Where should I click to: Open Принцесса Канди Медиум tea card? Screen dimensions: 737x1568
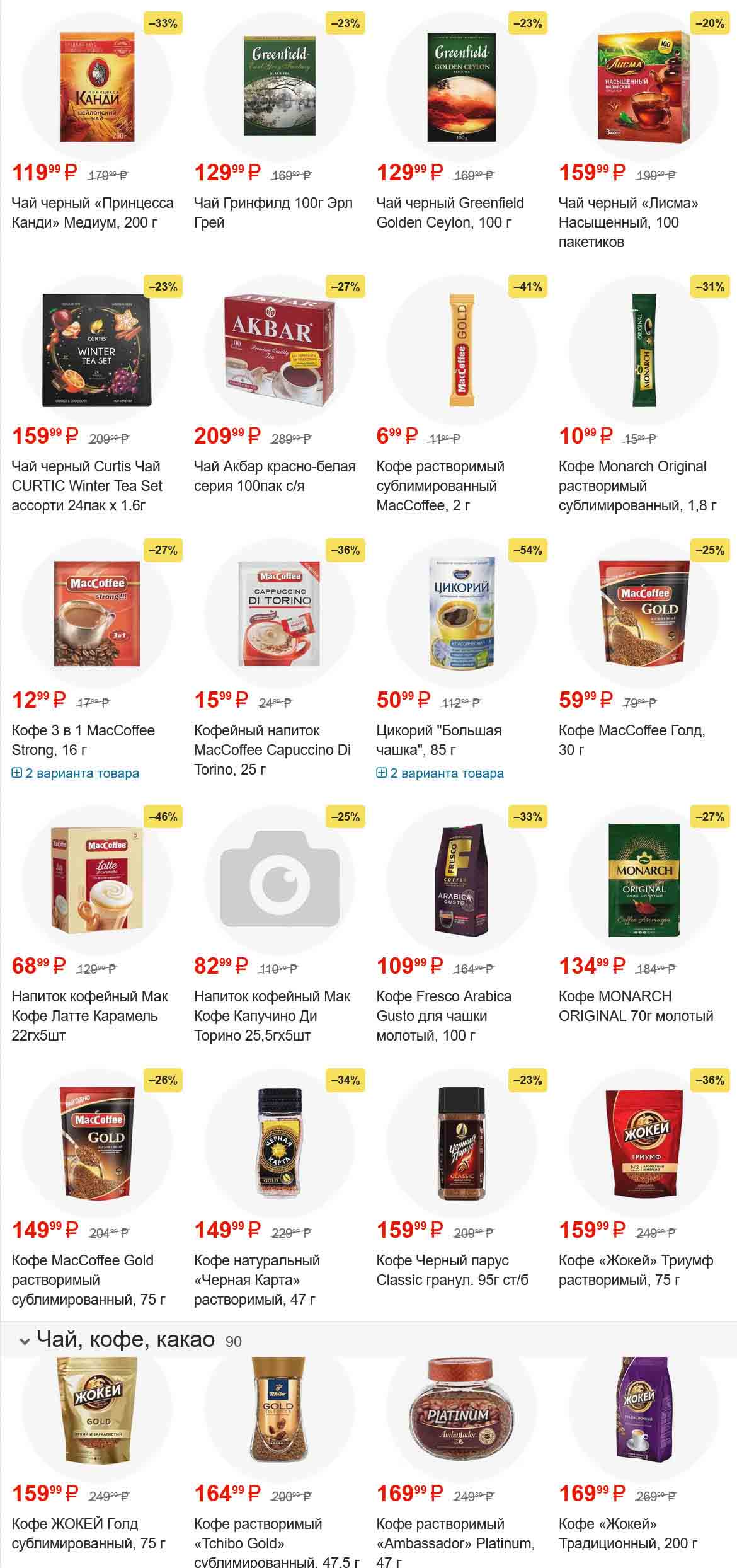pos(92,212)
